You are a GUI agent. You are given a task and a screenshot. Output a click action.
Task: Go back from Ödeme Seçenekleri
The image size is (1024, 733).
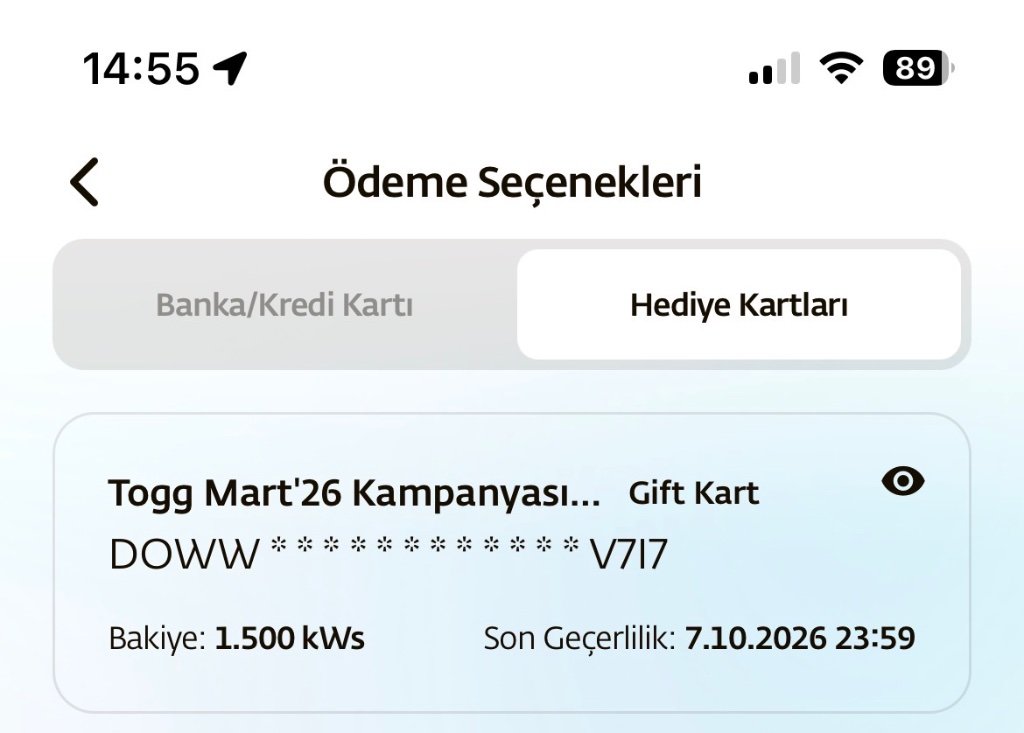point(85,183)
